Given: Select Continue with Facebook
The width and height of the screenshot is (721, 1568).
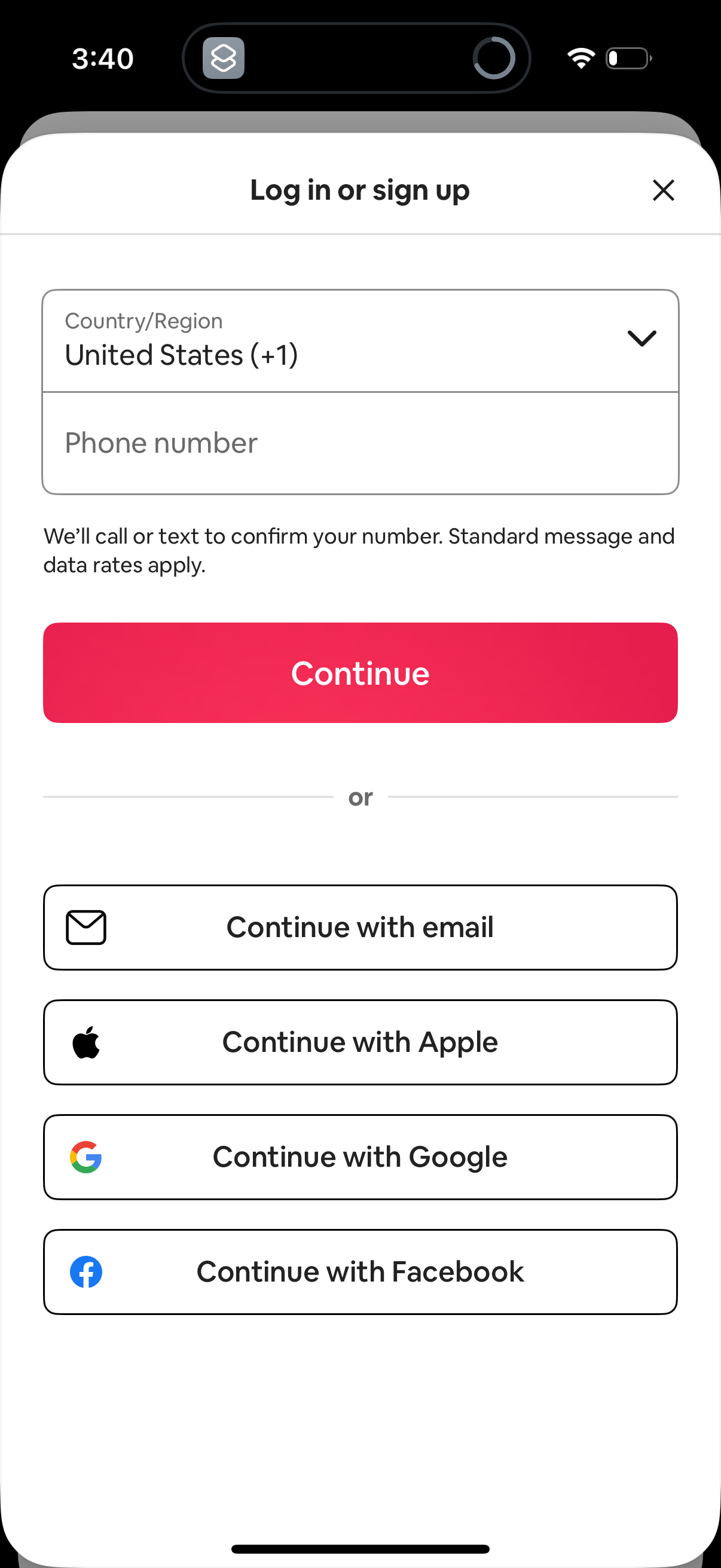Looking at the screenshot, I should point(360,1271).
